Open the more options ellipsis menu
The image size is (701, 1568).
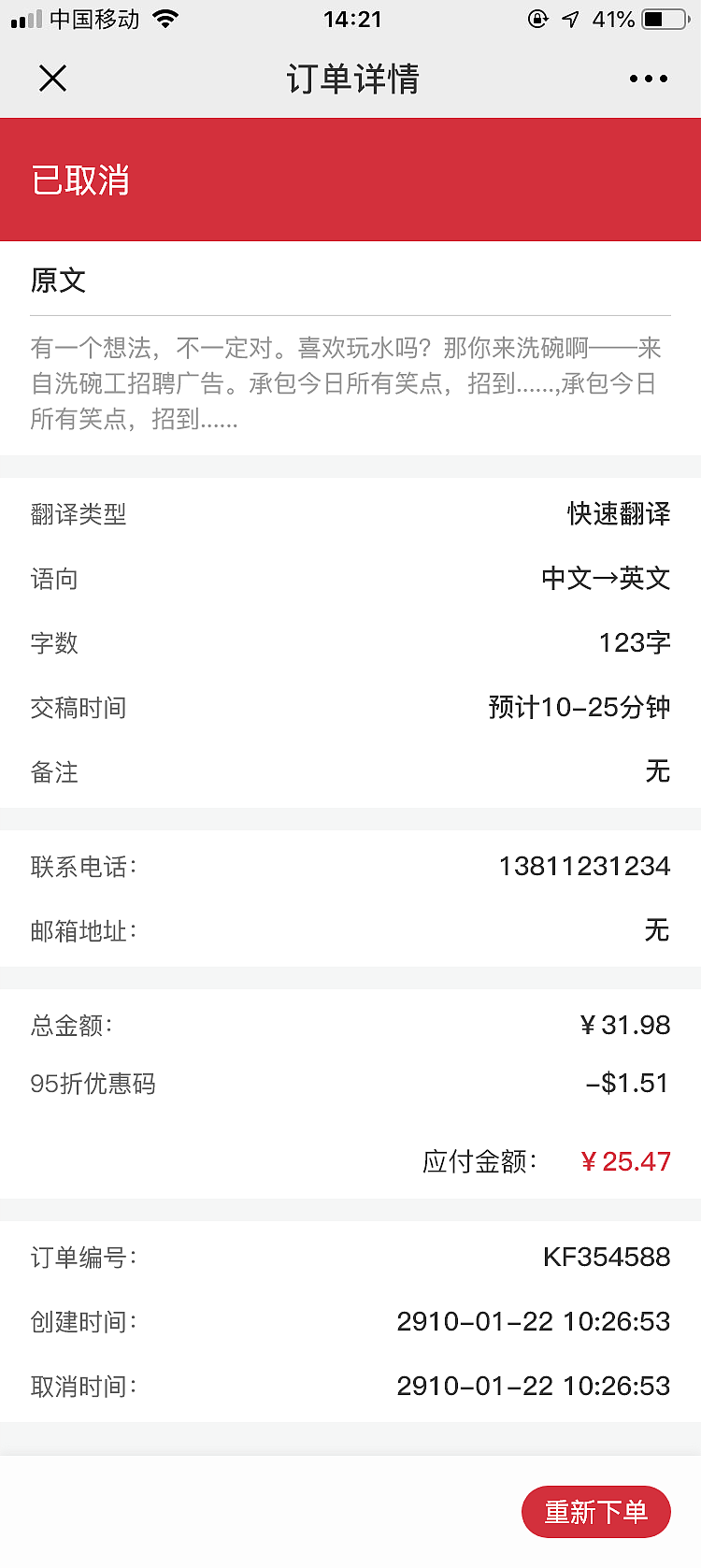648,79
